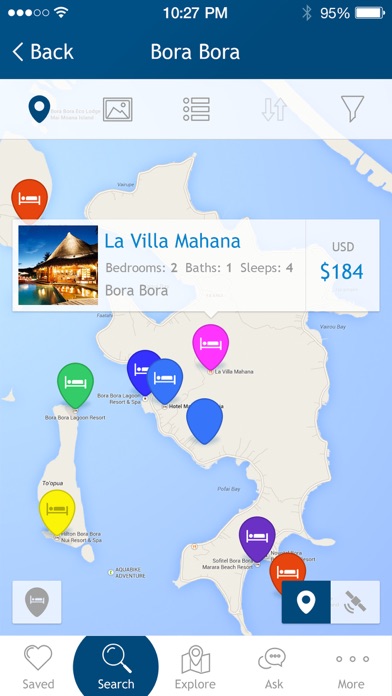
Task: Switch to photo gallery view
Action: (x=118, y=109)
